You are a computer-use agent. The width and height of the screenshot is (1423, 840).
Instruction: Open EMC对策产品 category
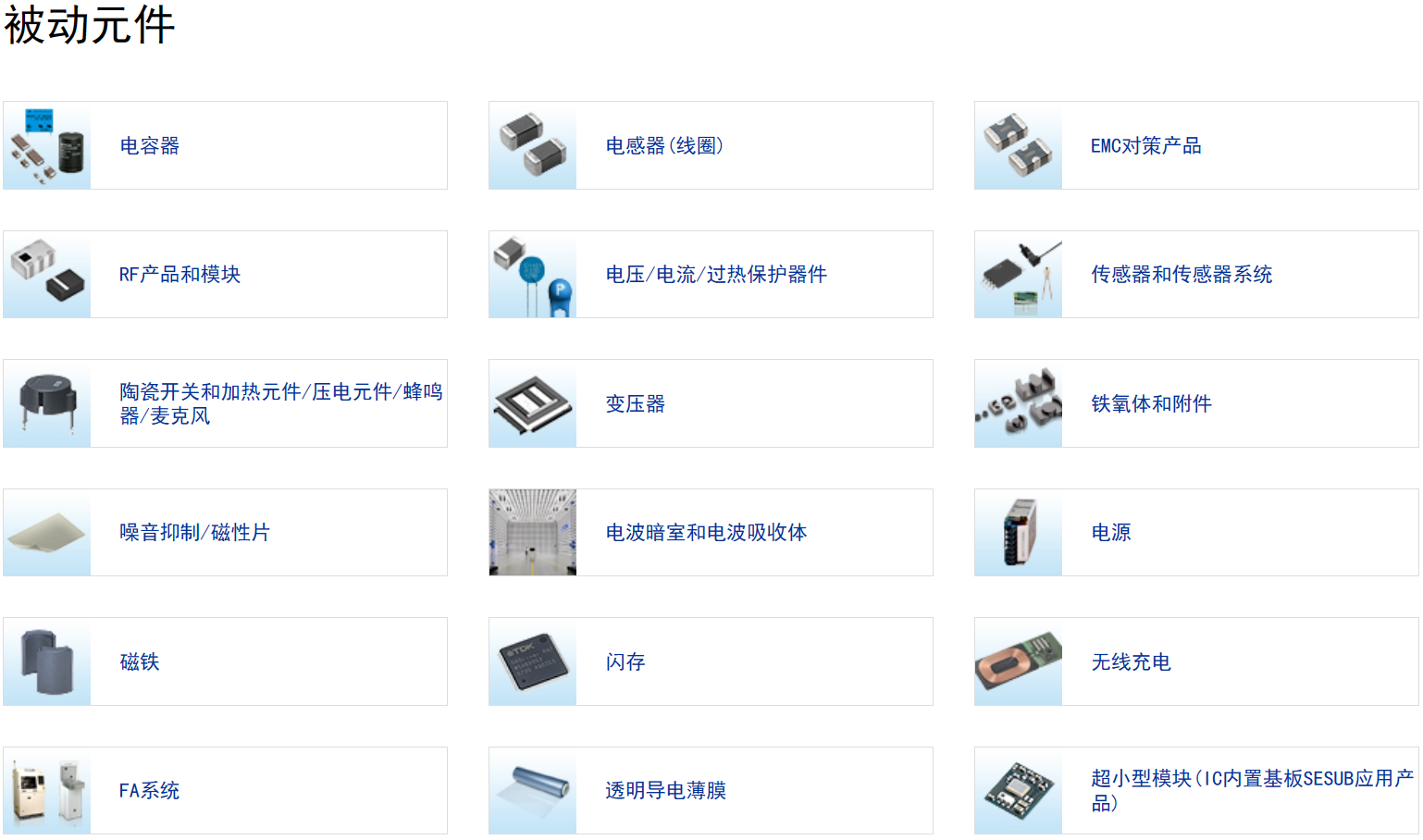click(1145, 146)
